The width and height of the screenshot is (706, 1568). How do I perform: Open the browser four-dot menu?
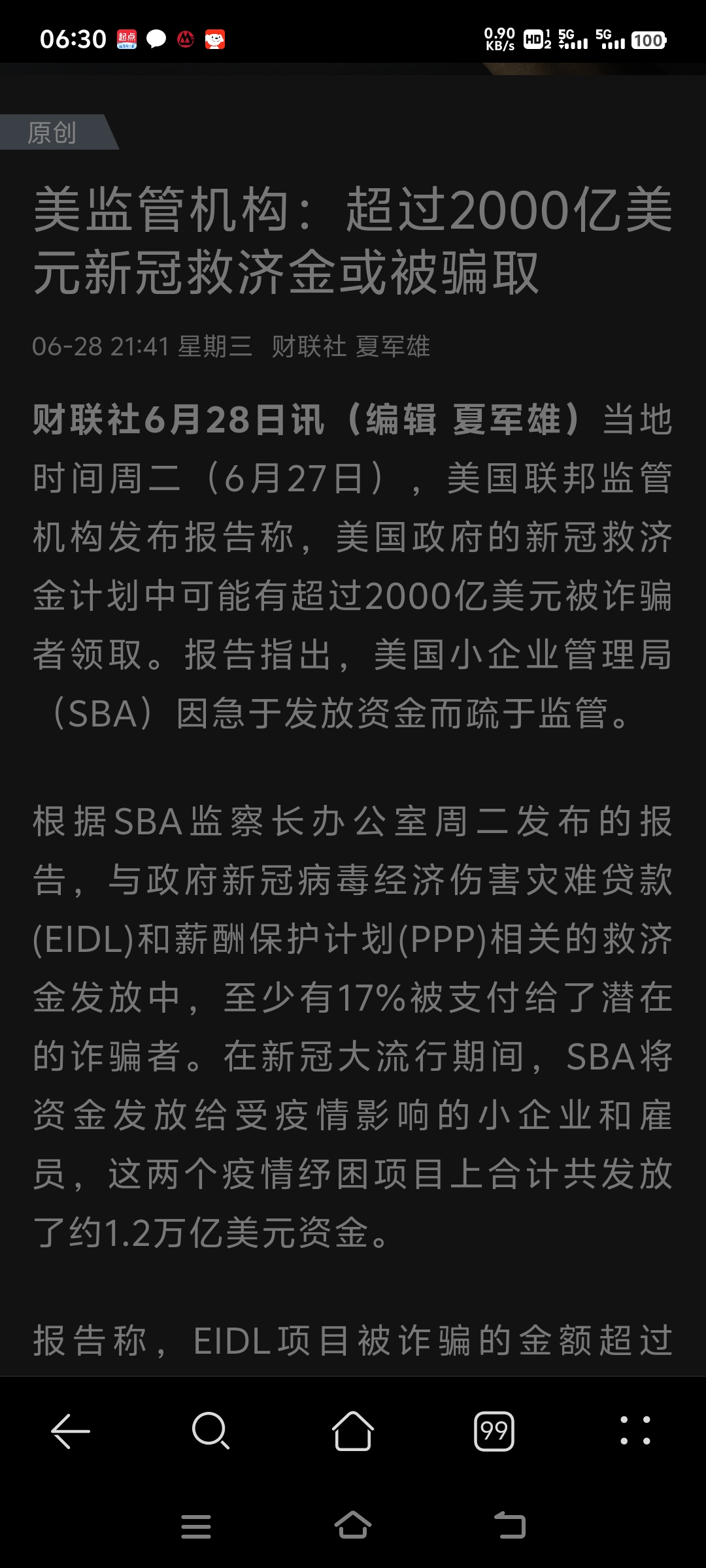point(635,1431)
